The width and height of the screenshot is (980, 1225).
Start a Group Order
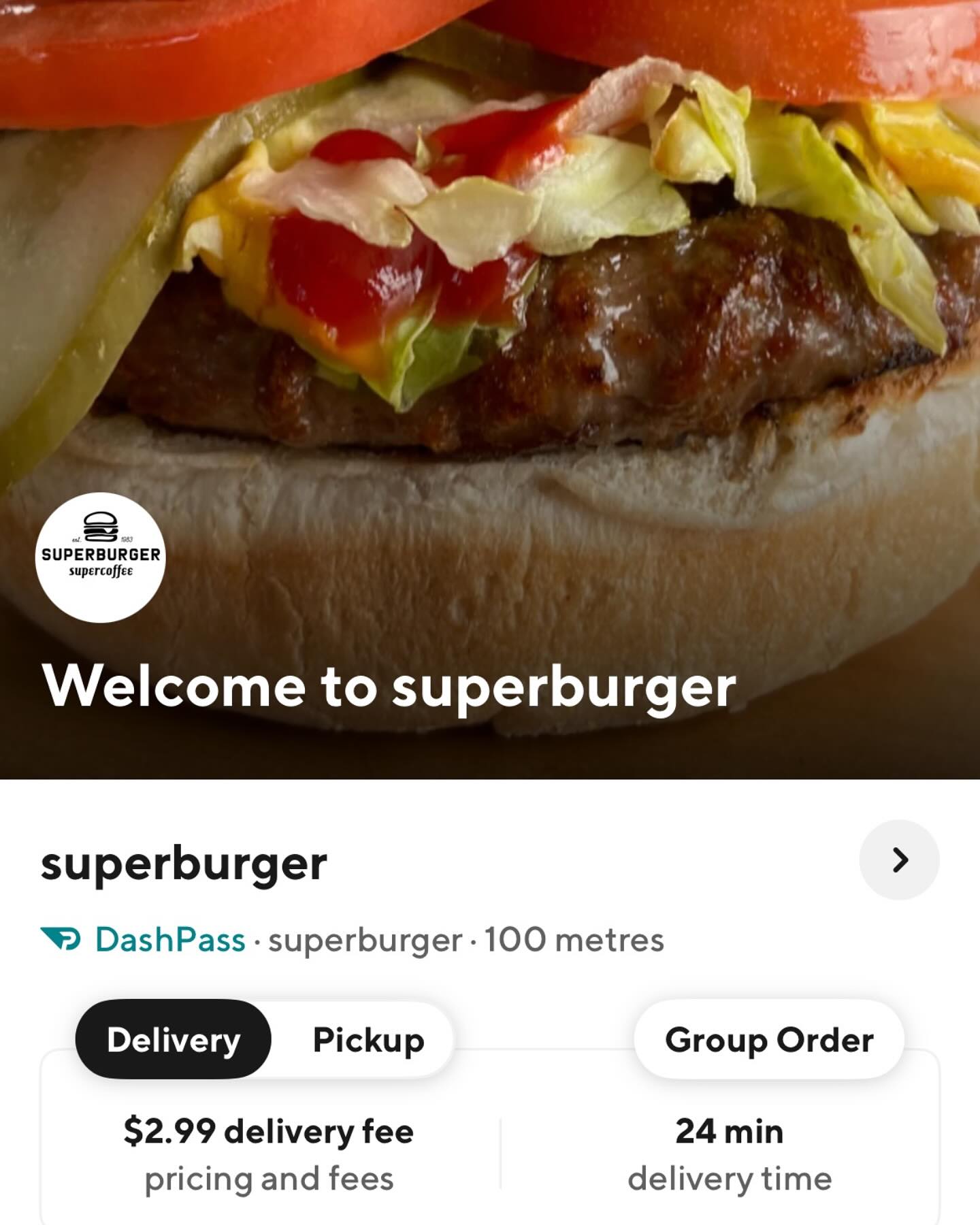769,1040
